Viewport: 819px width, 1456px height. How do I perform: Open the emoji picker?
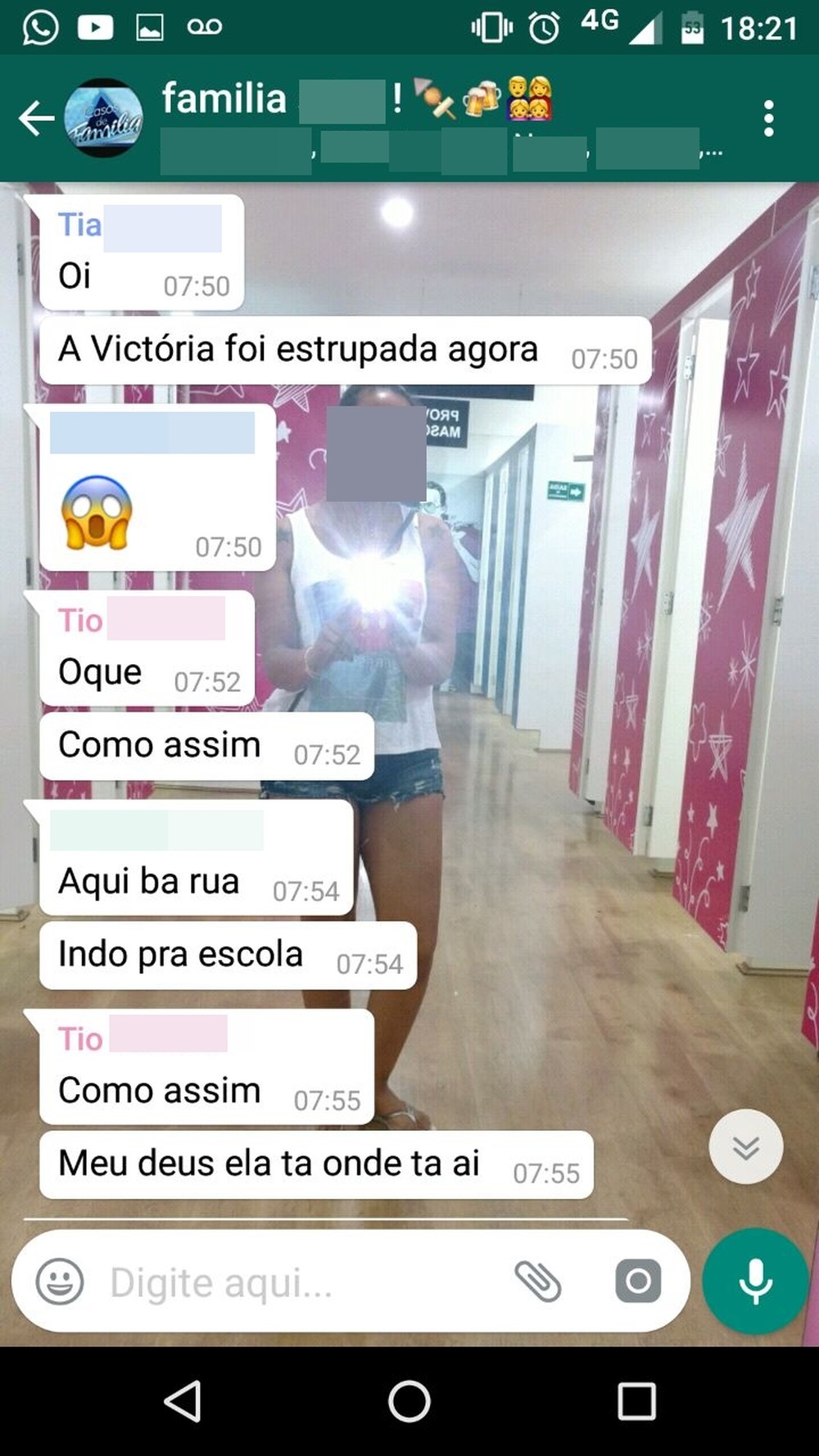tap(60, 1281)
